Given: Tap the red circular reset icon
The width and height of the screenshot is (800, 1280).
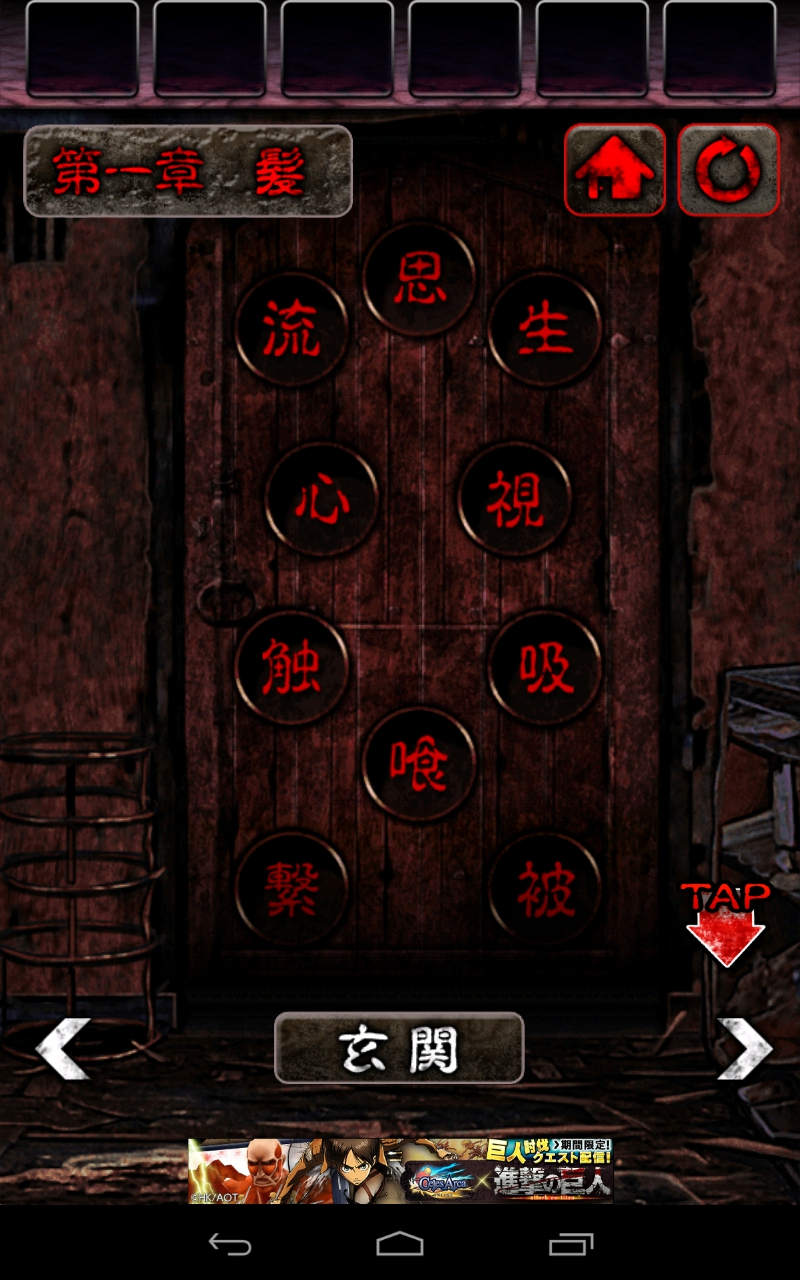Looking at the screenshot, I should (728, 170).
